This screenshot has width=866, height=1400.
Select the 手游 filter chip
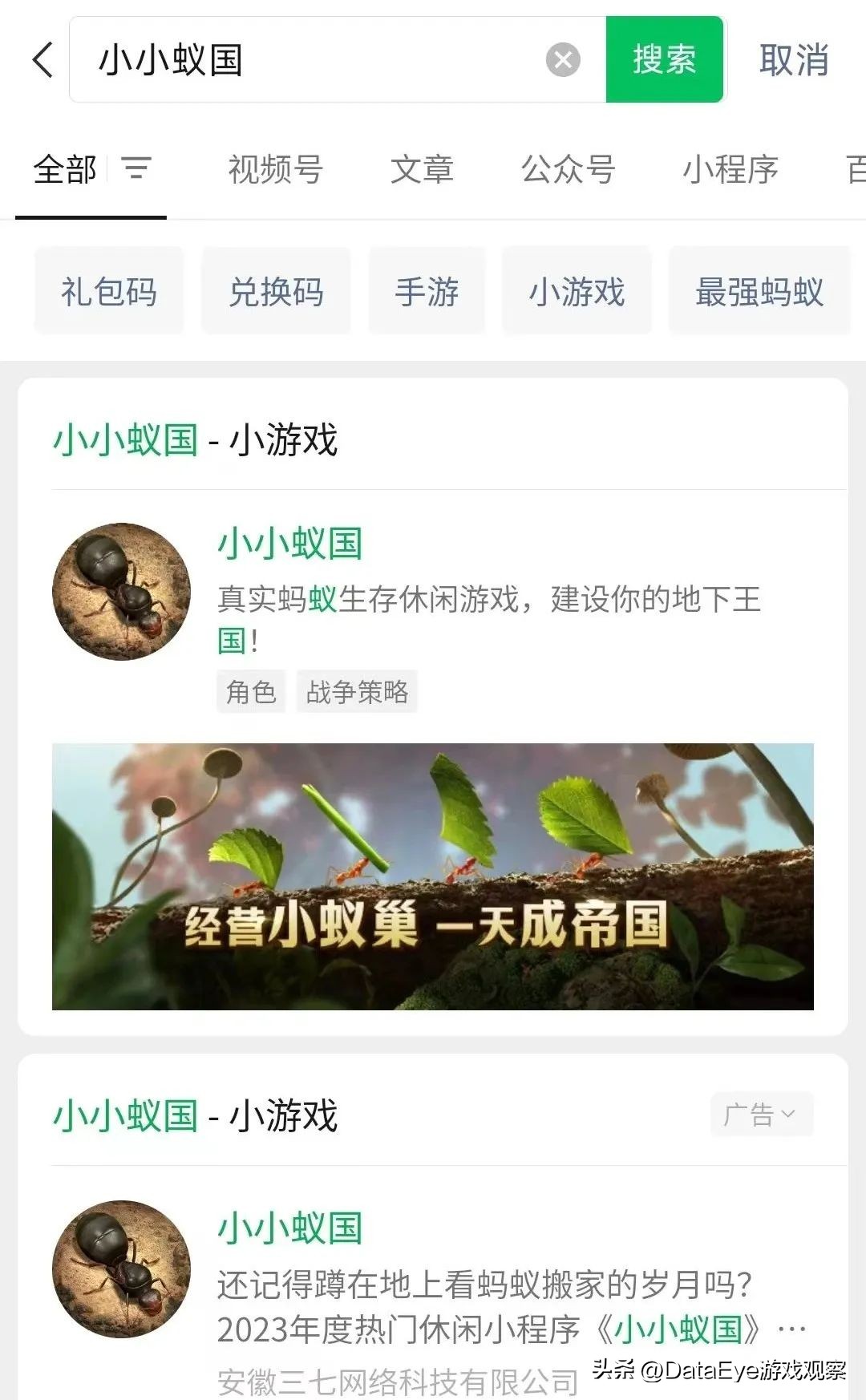click(427, 291)
